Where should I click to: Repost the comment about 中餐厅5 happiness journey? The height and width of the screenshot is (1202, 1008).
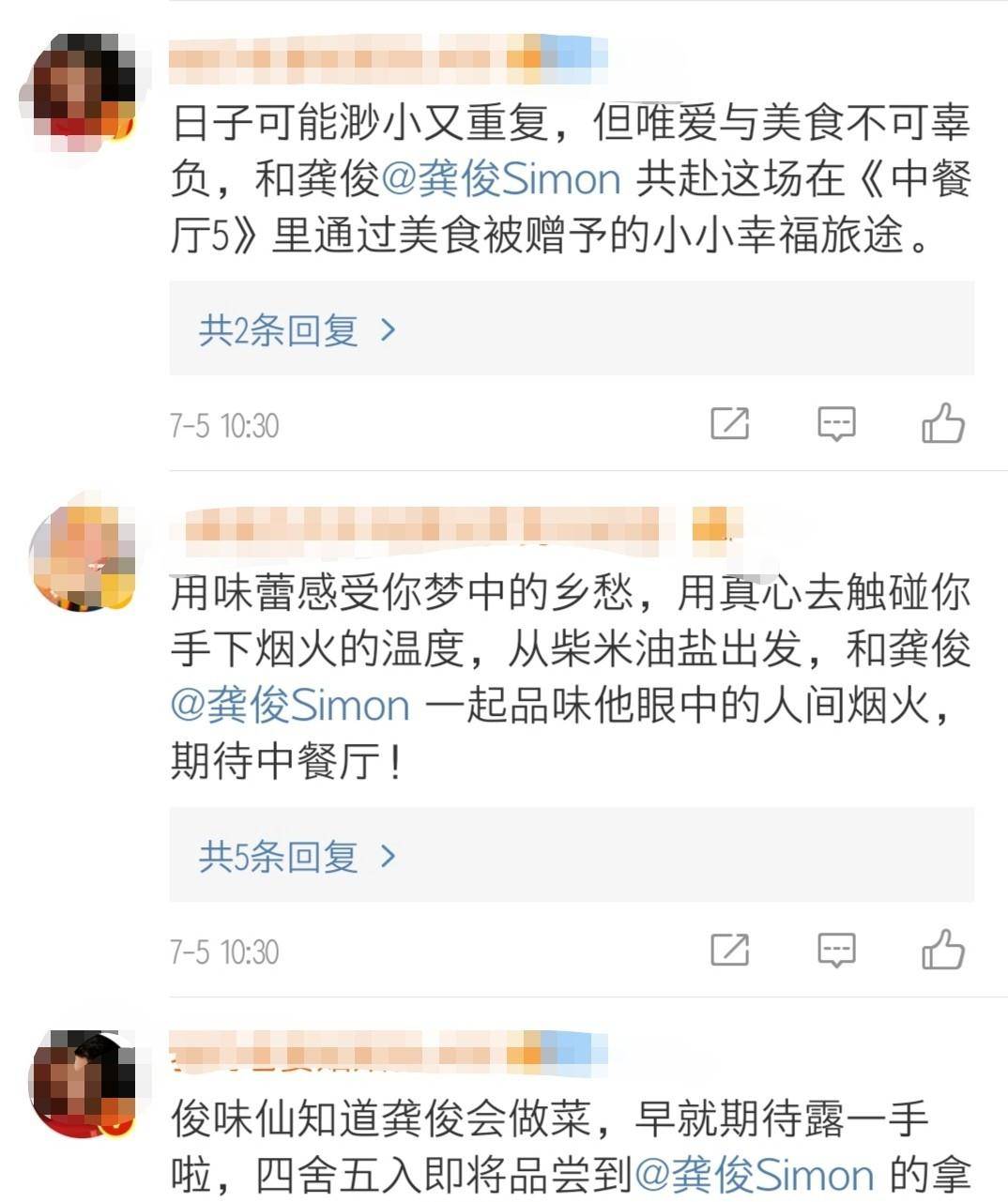click(x=729, y=424)
